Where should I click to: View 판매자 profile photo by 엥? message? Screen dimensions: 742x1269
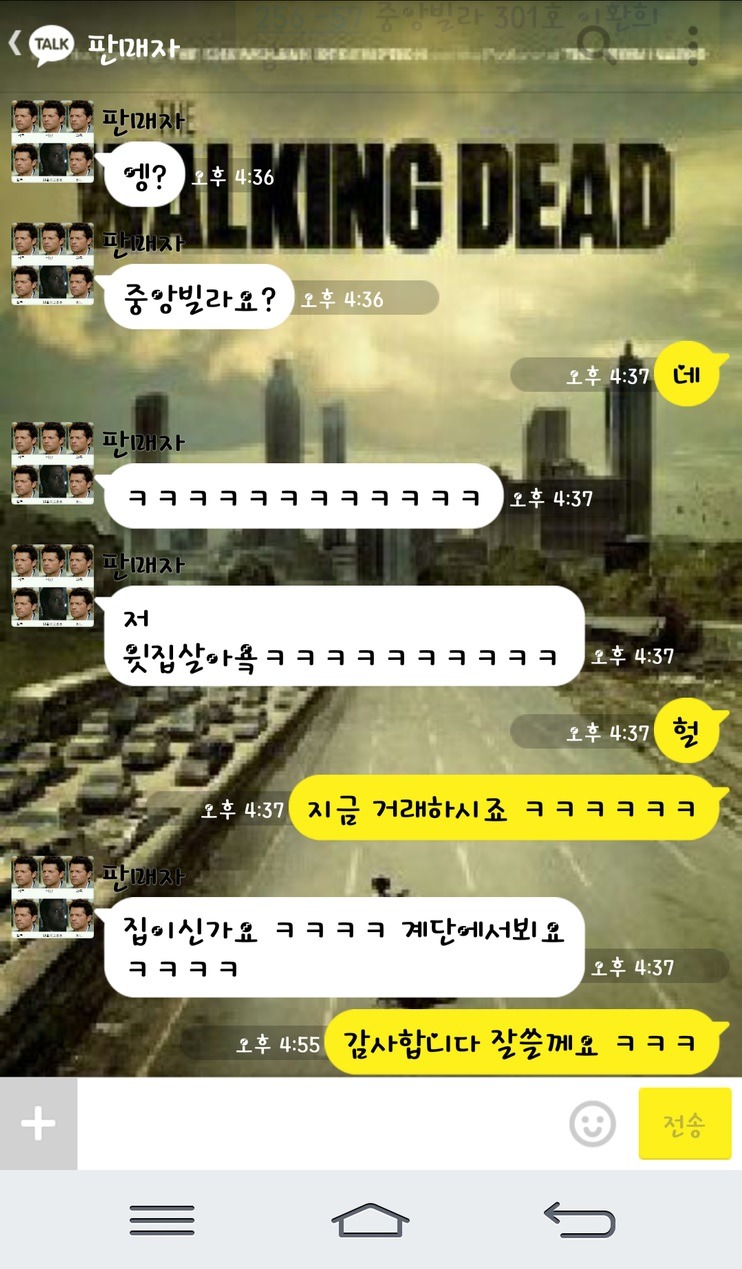(x=53, y=142)
